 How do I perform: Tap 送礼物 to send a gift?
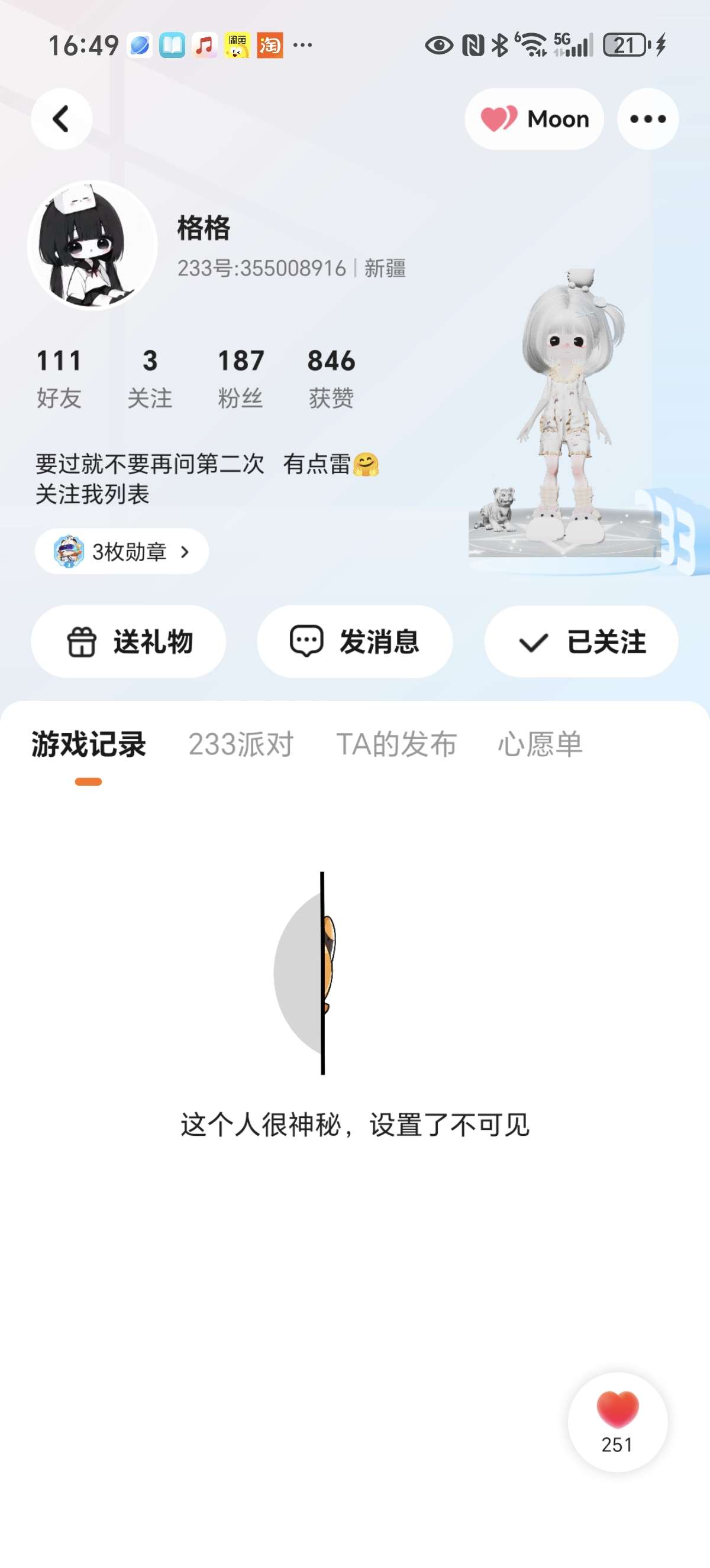pos(128,641)
